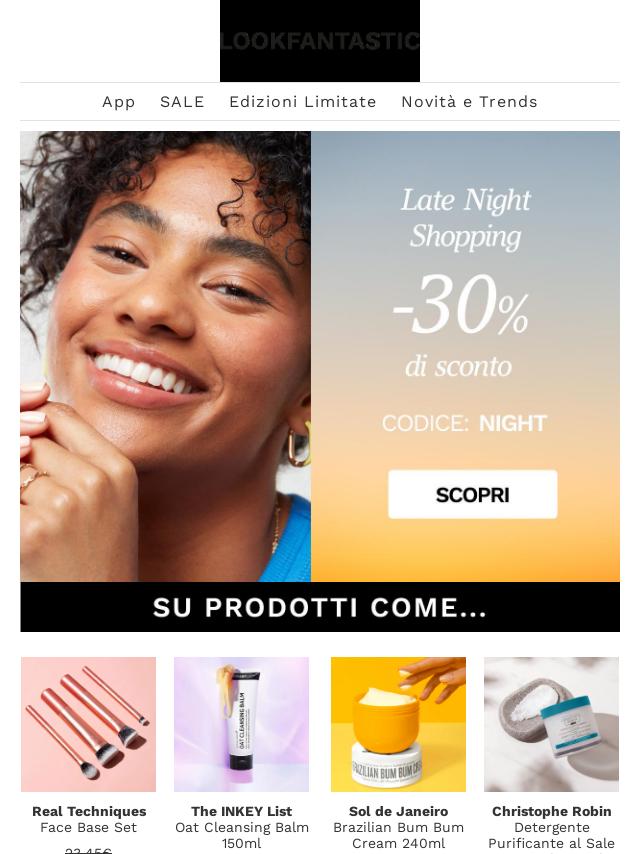The image size is (640, 854).
Task: Open the App link in the menu
Action: pos(118,102)
